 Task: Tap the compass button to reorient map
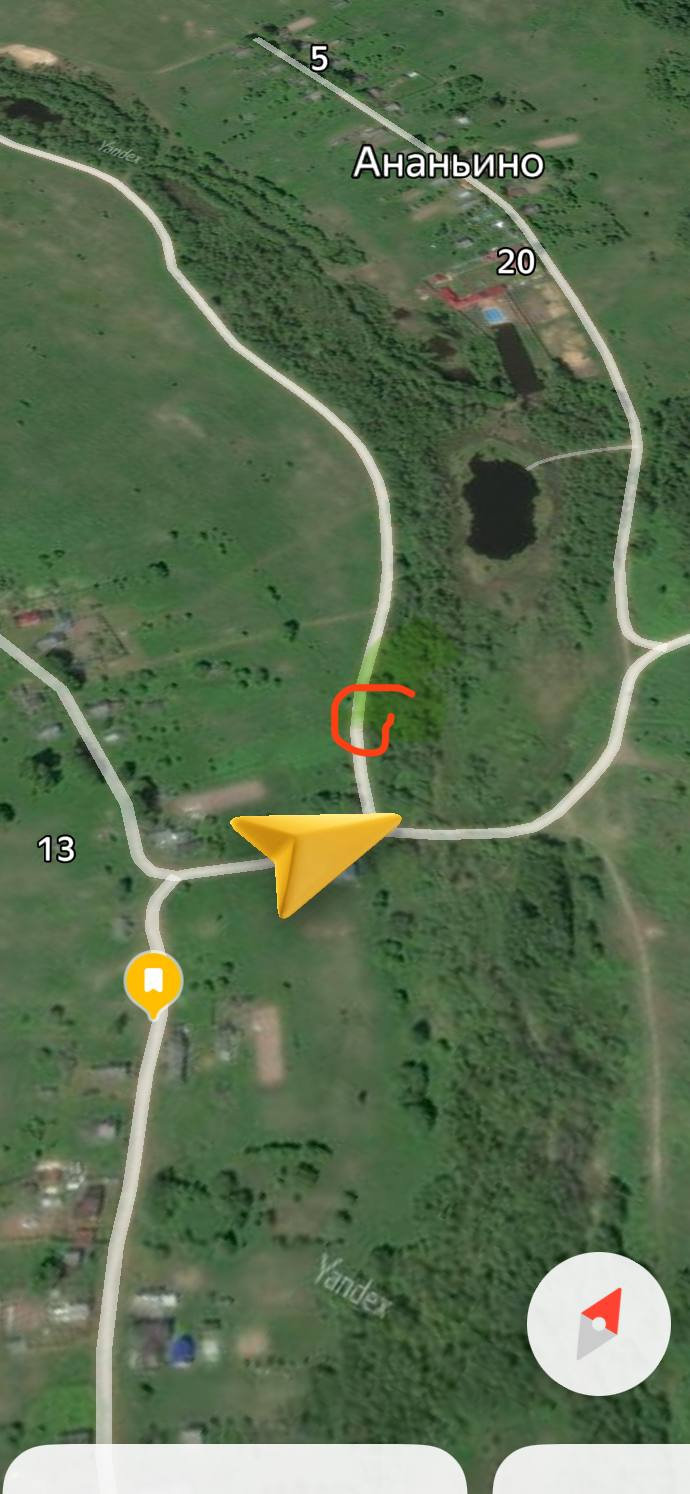tap(598, 1323)
